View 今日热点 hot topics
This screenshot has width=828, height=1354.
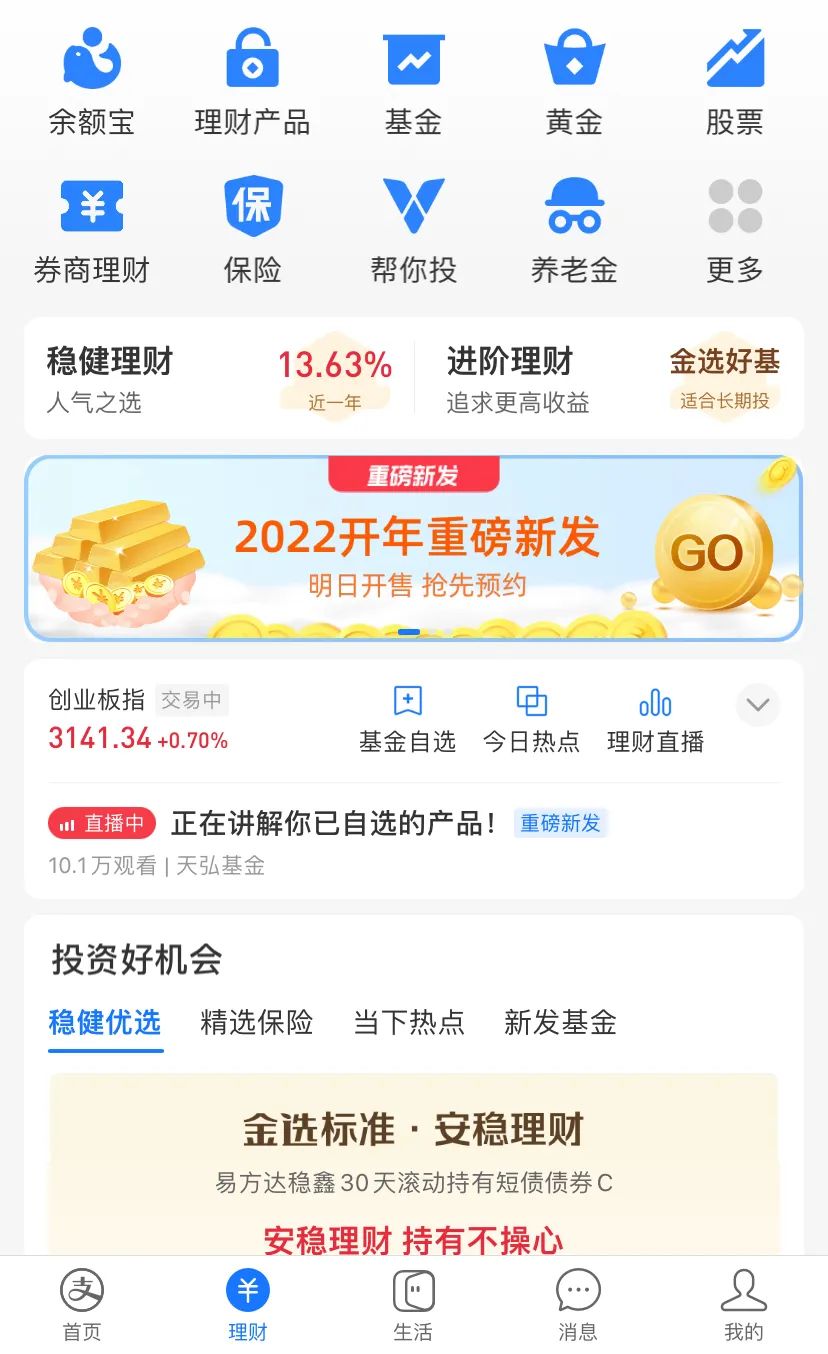tap(531, 719)
